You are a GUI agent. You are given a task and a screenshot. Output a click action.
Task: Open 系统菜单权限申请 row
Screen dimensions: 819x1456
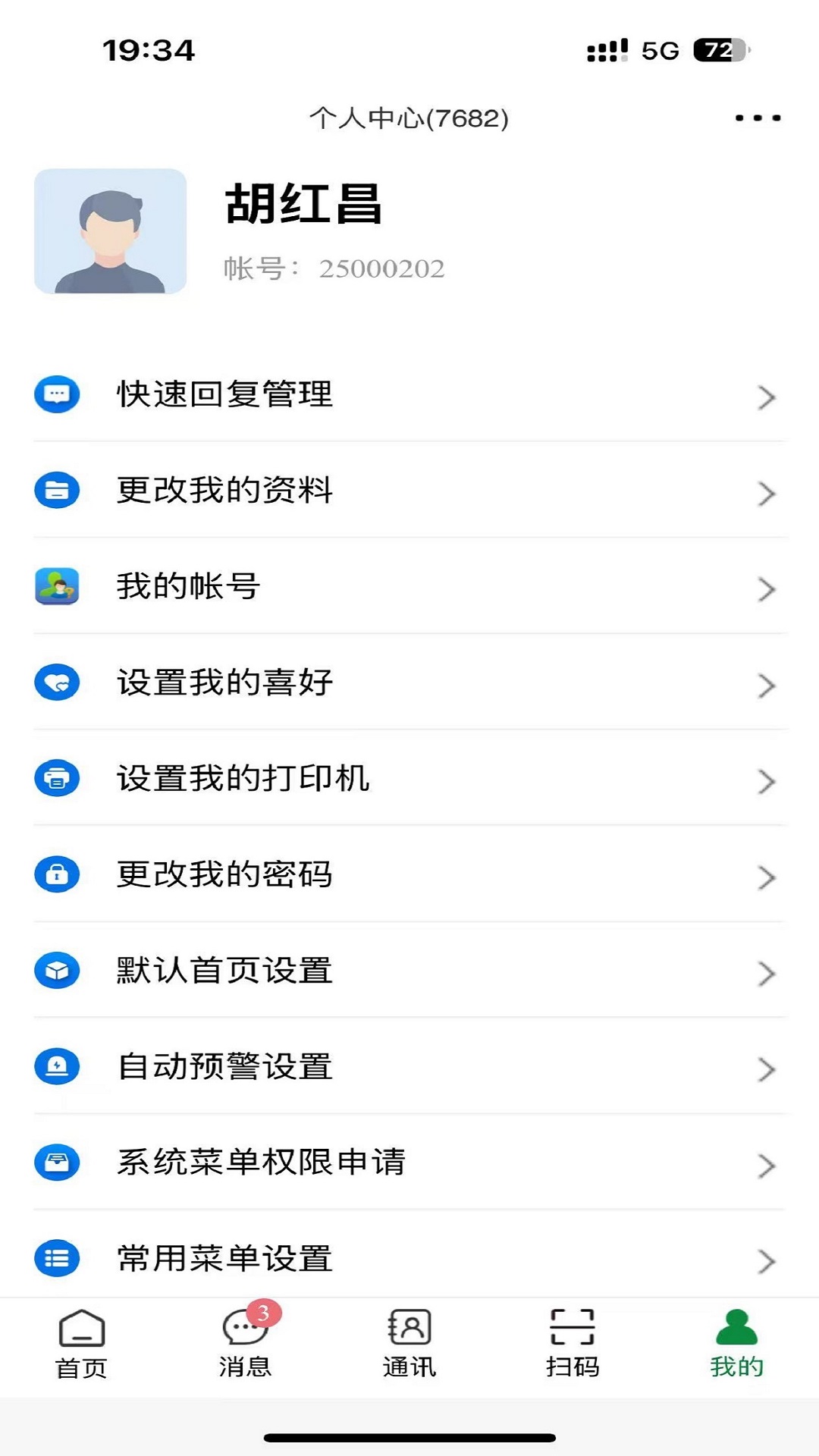(x=409, y=1163)
